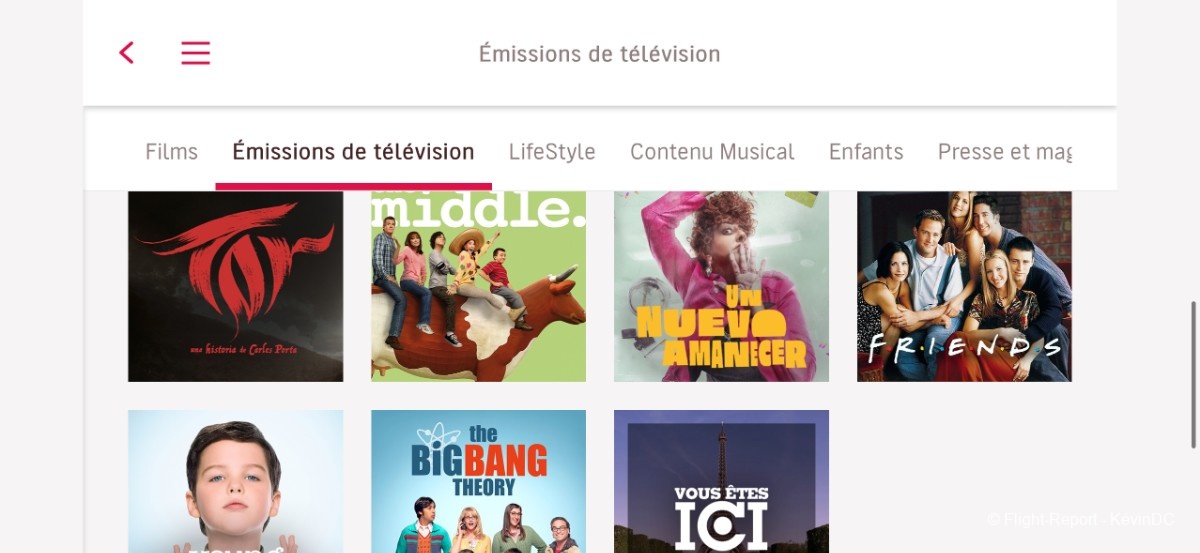Select the Émissions de télévision tab

pos(353,152)
